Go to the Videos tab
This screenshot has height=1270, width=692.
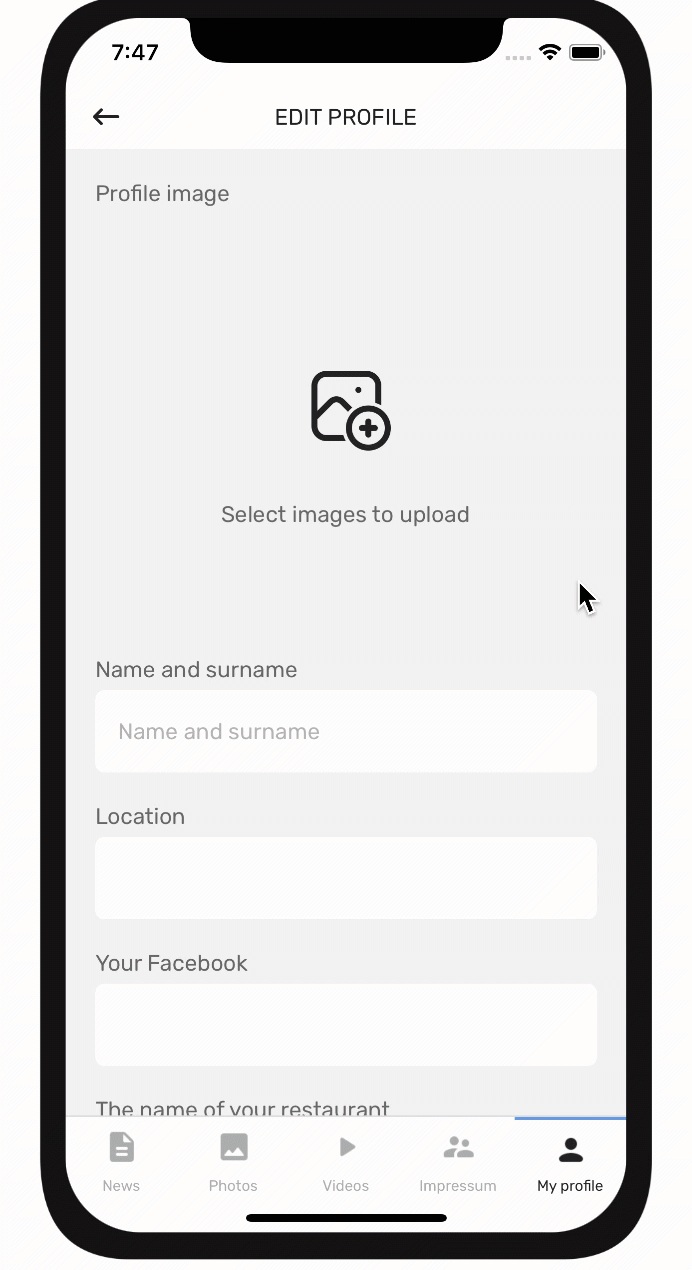[346, 1162]
